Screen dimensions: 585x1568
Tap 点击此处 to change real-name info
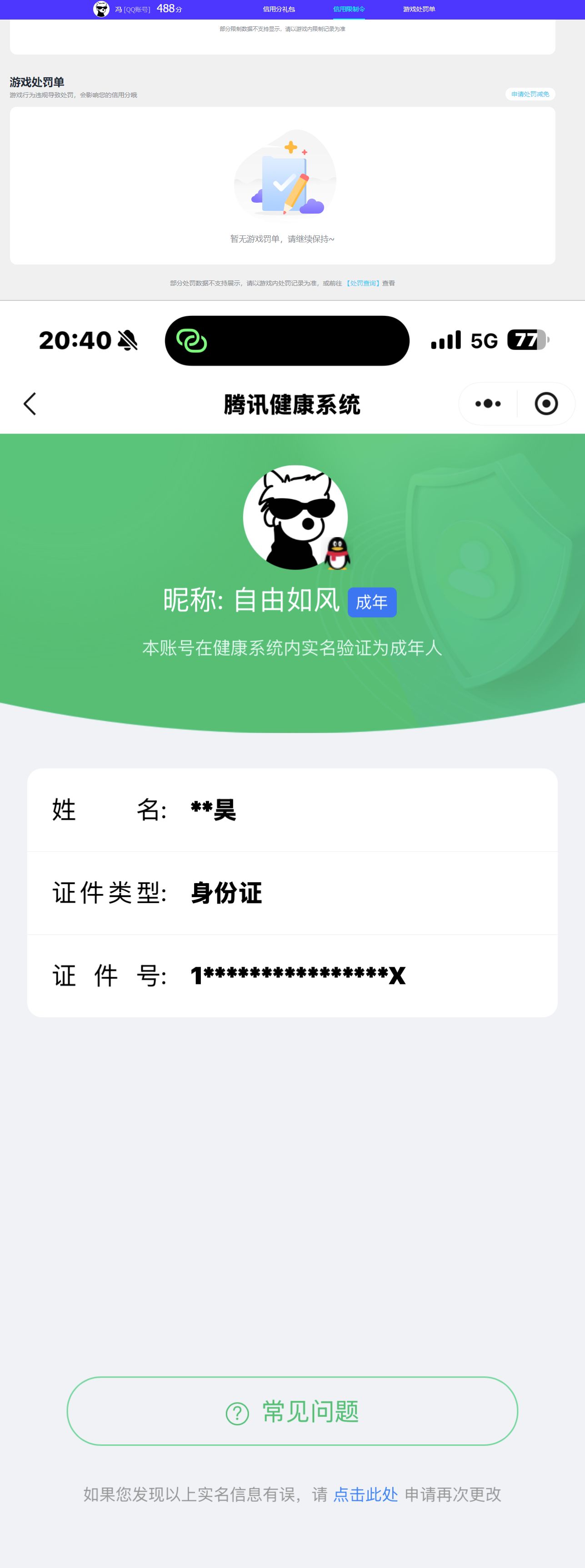[365, 1494]
